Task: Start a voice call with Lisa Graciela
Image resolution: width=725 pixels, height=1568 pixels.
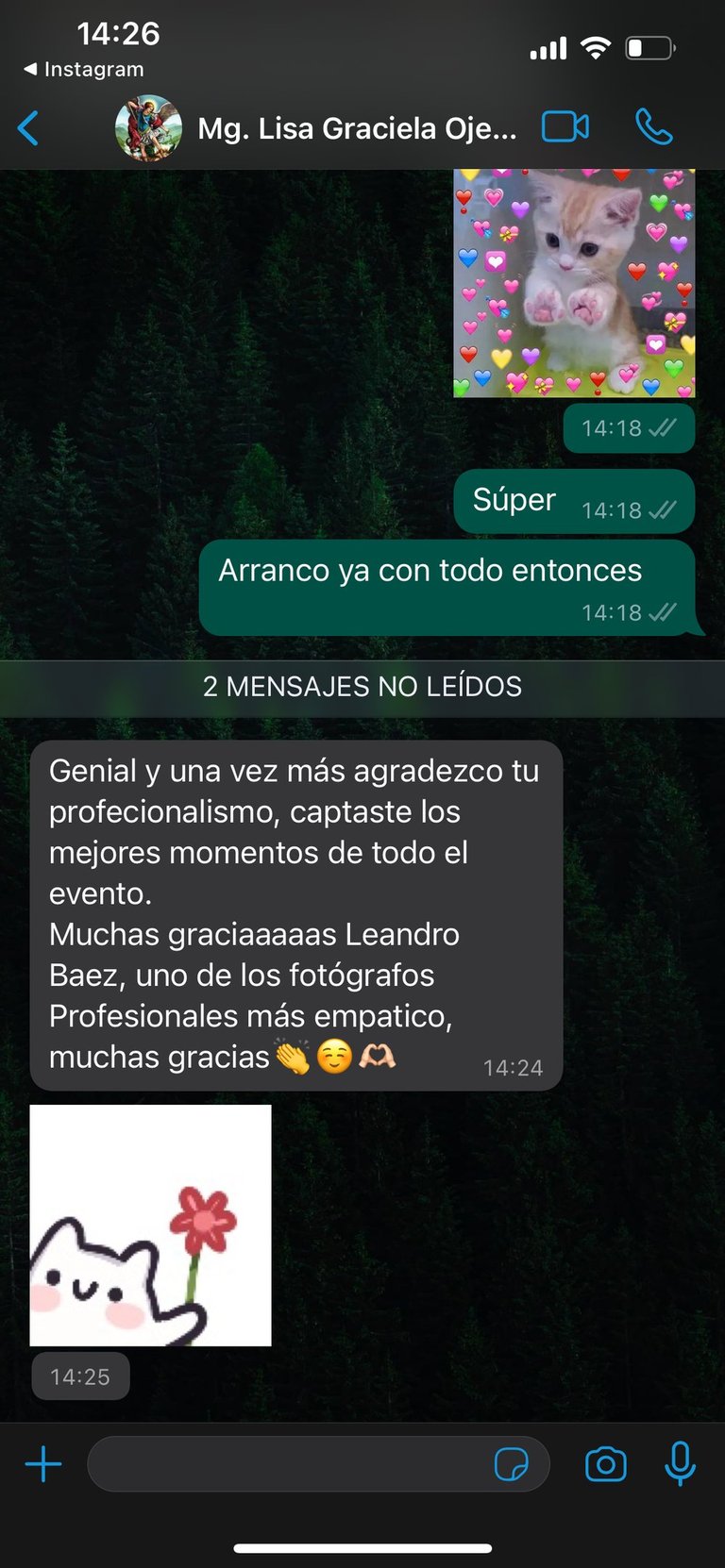Action: 653,127
